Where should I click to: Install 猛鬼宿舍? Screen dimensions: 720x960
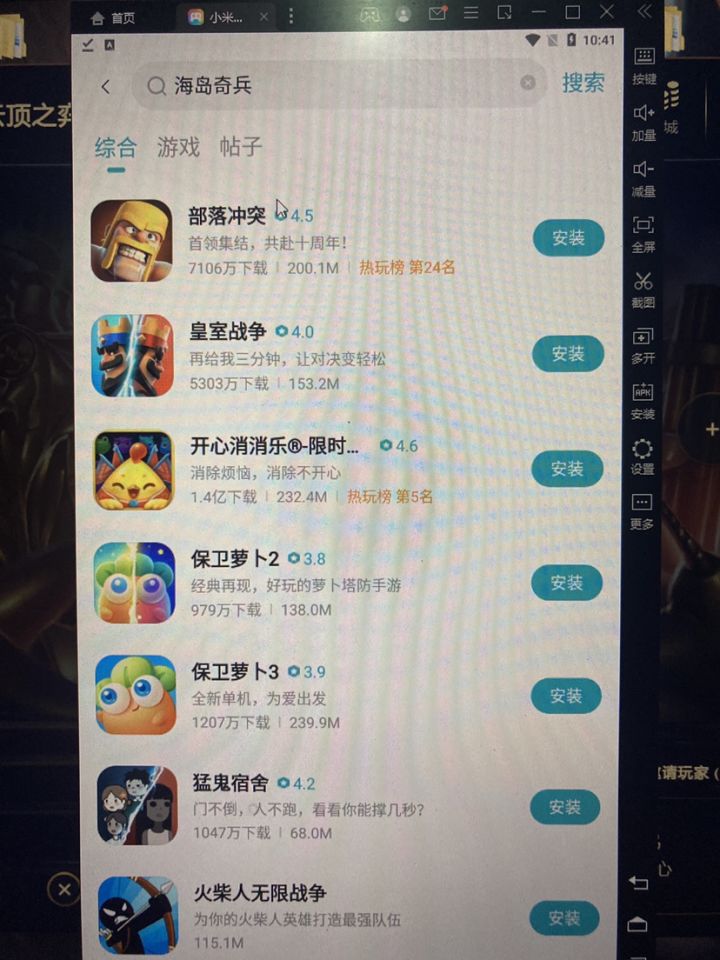tap(565, 807)
